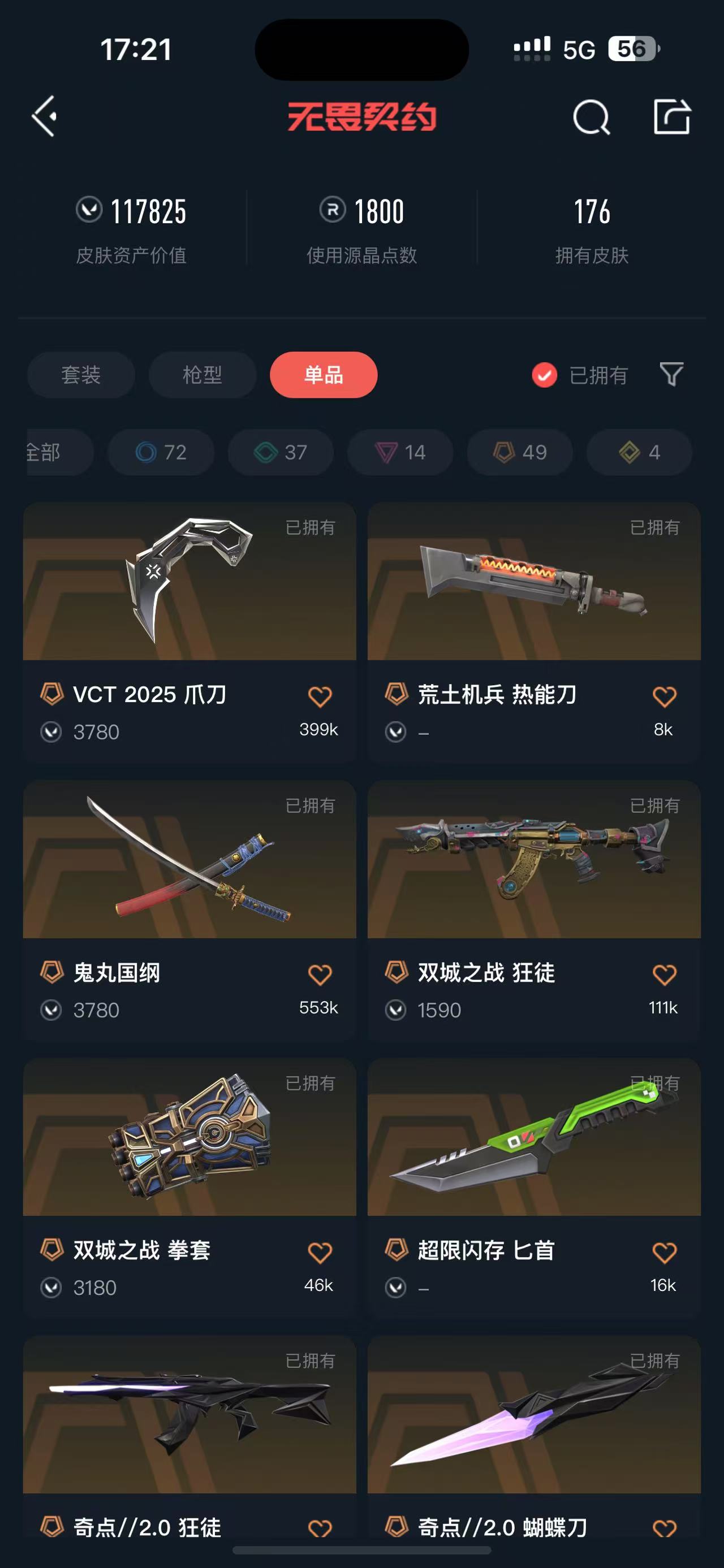Filter by the chip showing 72
The width and height of the screenshot is (724, 1568).
pos(161,452)
